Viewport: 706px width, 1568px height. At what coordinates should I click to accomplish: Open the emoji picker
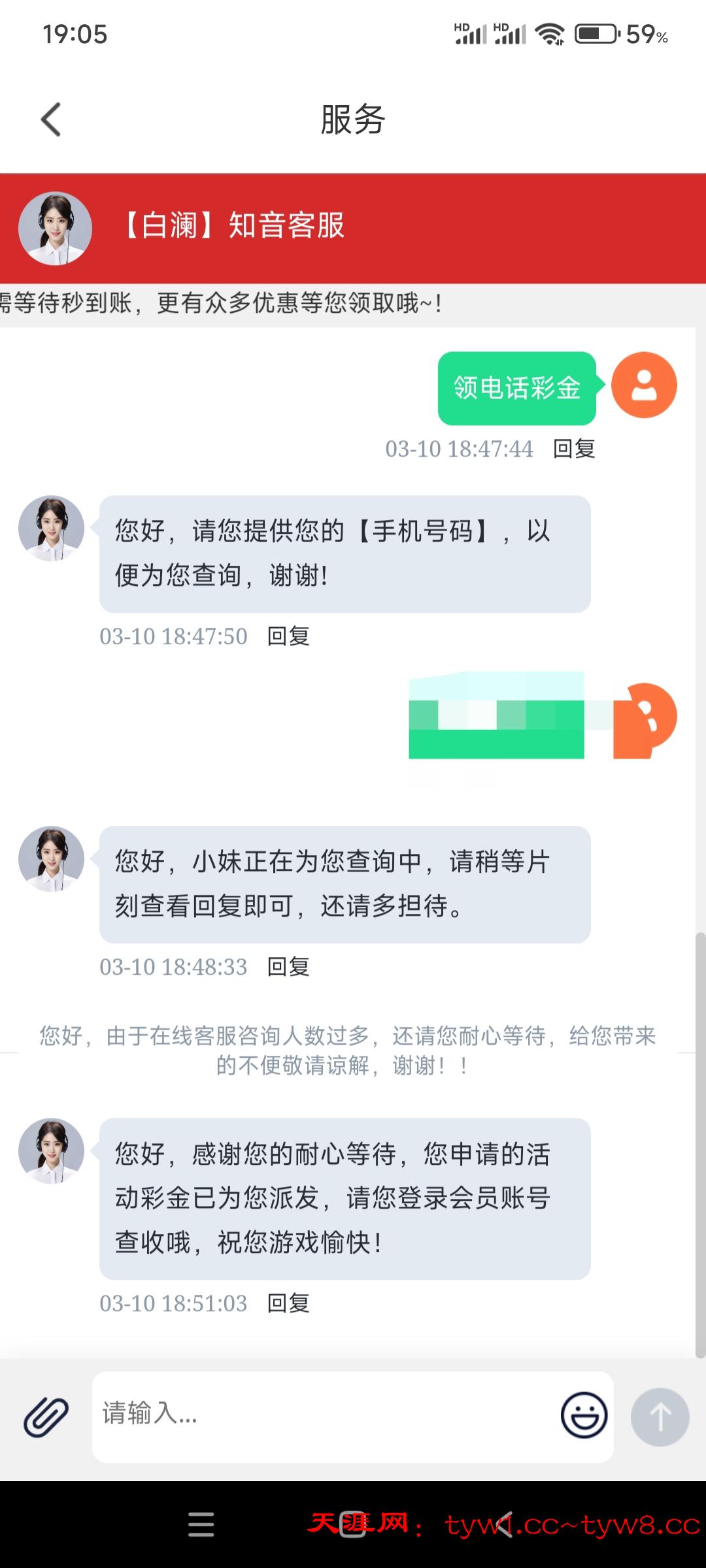coord(584,1414)
